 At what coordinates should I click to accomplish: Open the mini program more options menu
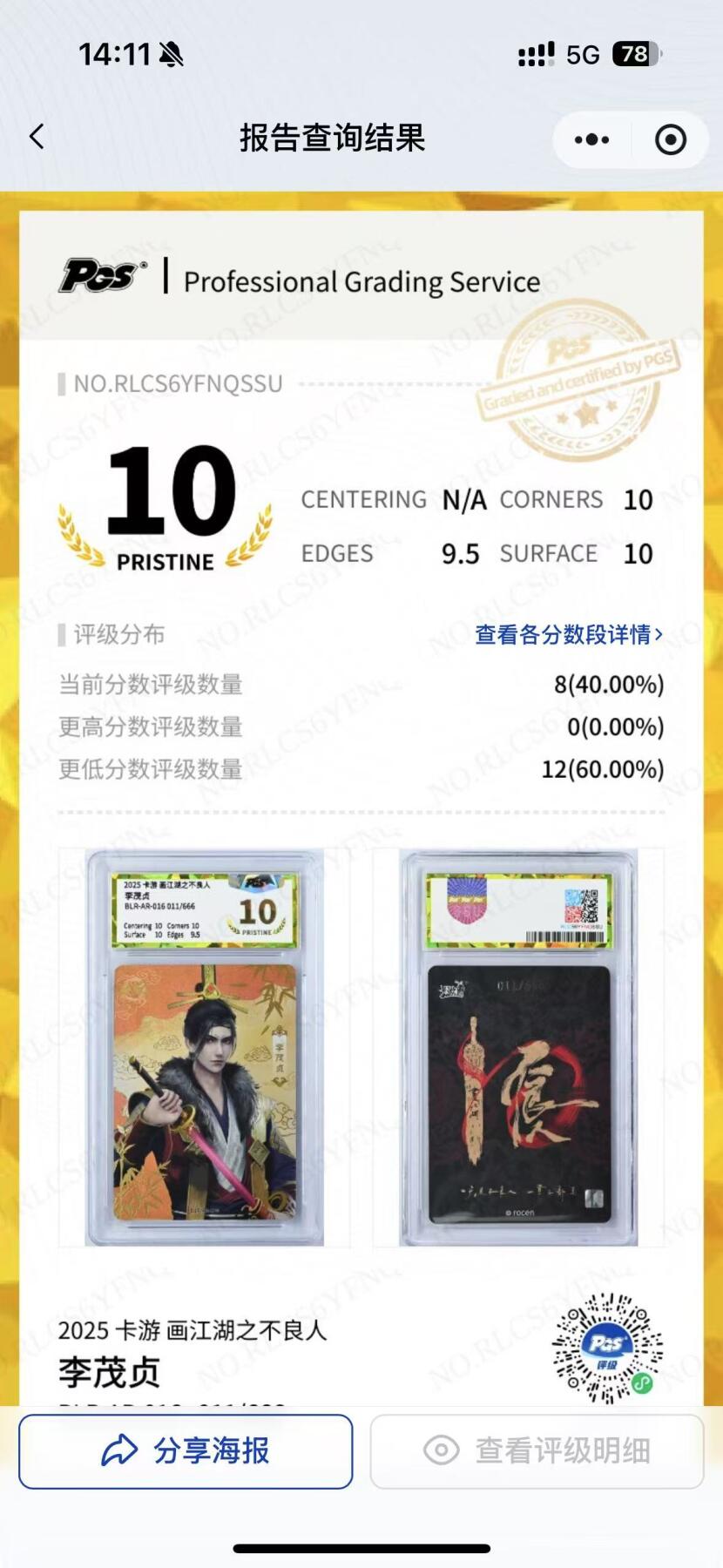[x=592, y=139]
